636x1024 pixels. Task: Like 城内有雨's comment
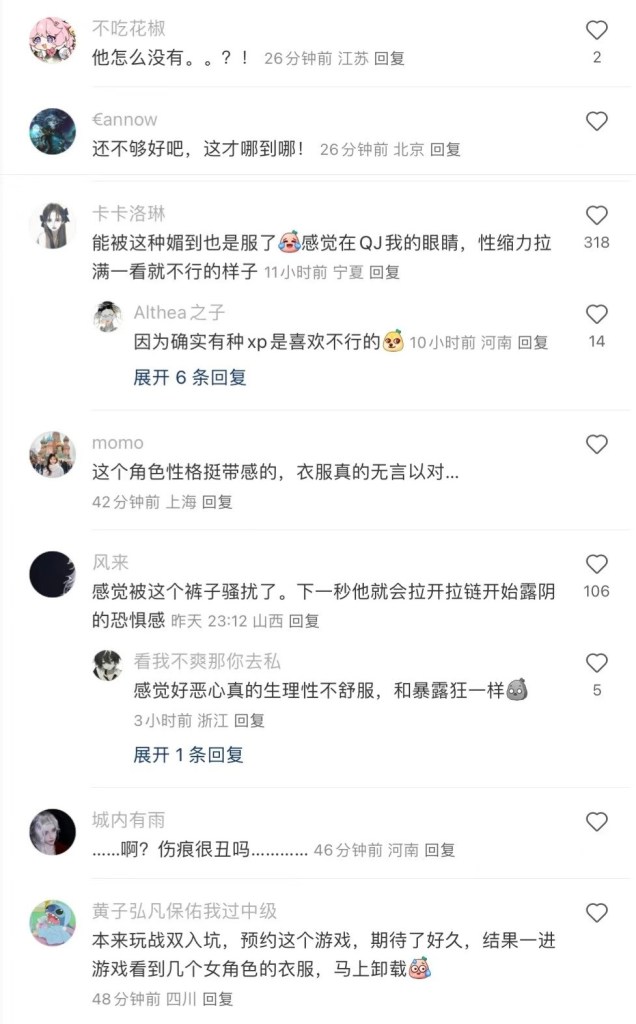(596, 822)
